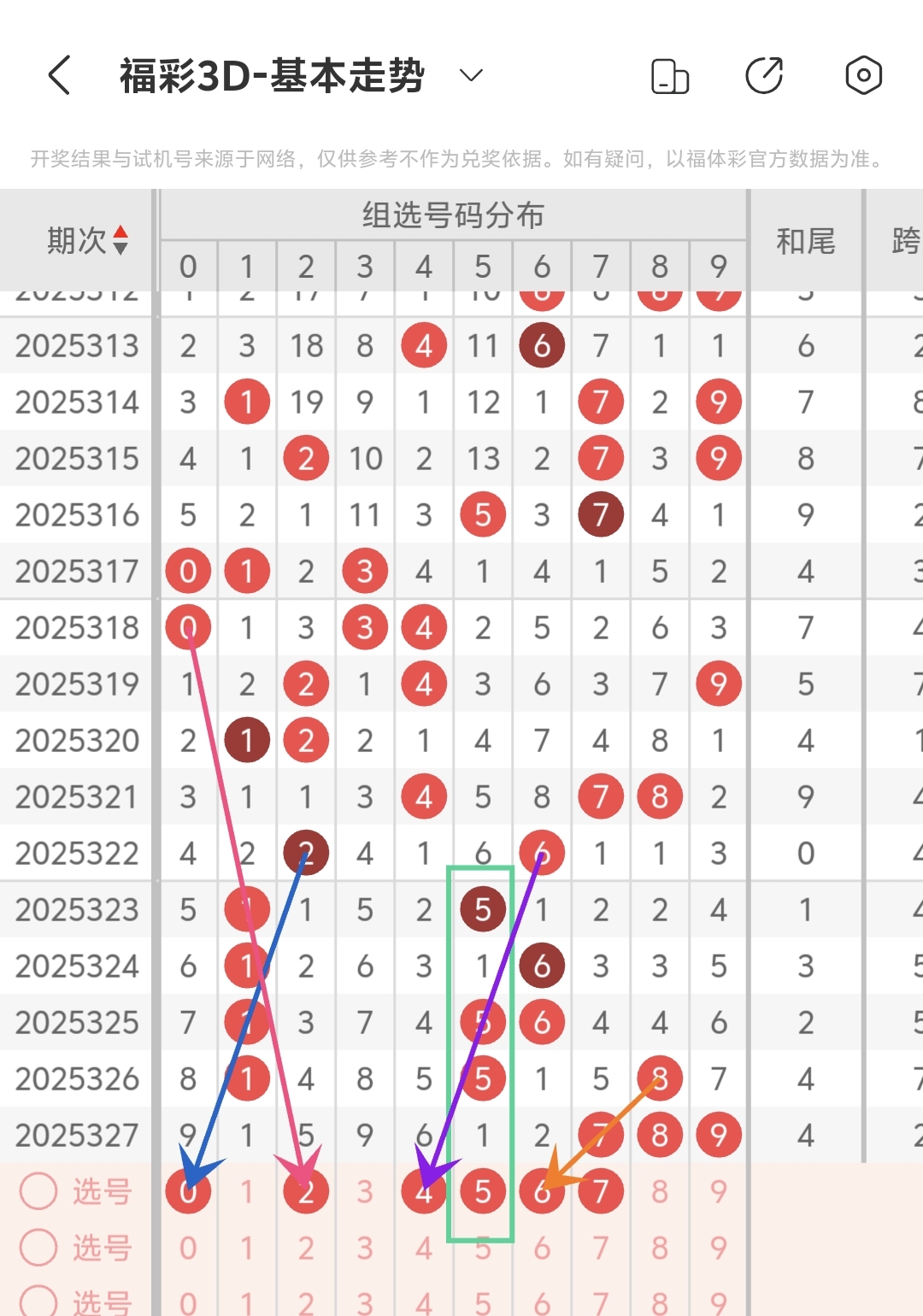Tap the back arrow icon

coord(58,75)
